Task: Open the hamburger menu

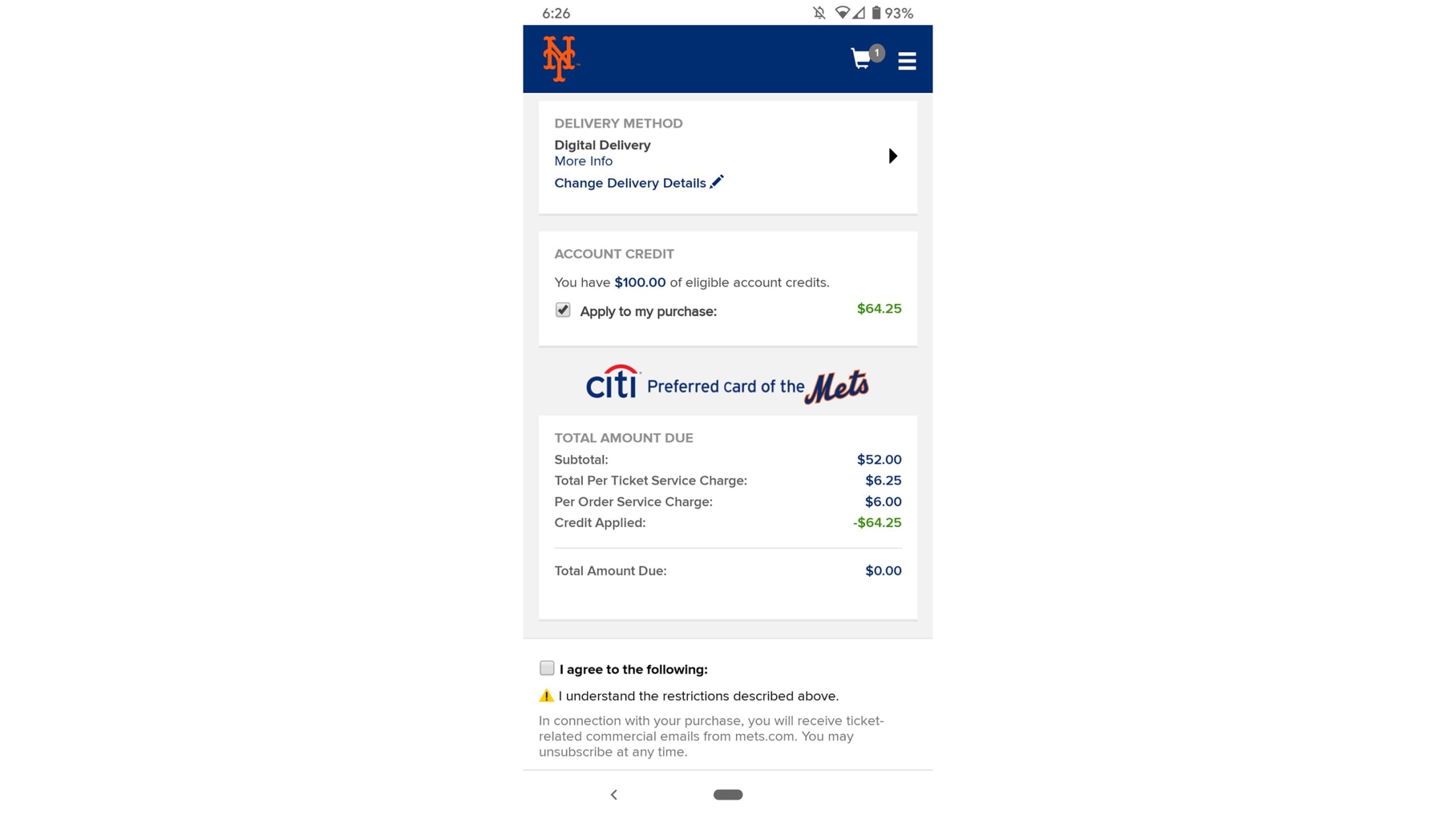Action: pos(907,61)
